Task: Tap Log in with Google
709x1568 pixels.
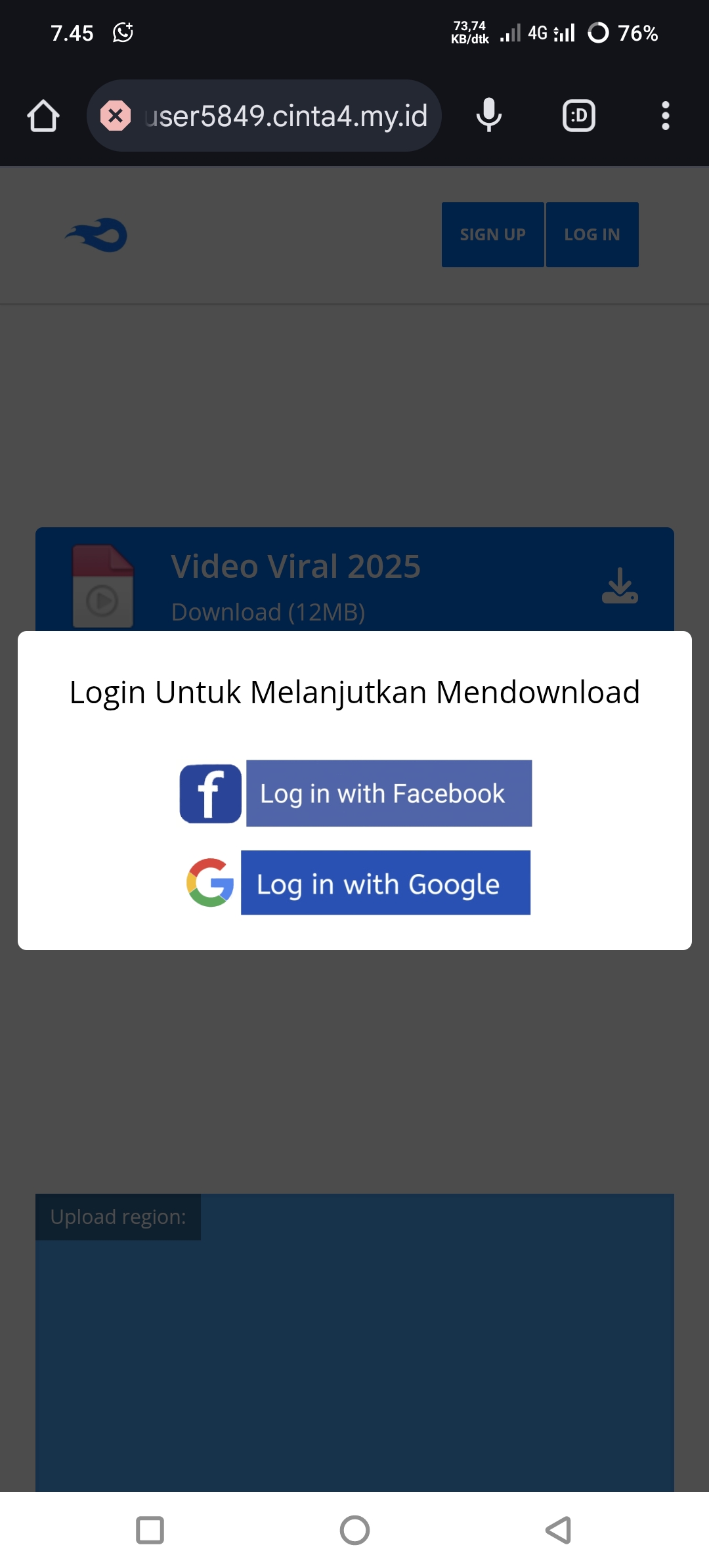Action: pyautogui.click(x=385, y=883)
